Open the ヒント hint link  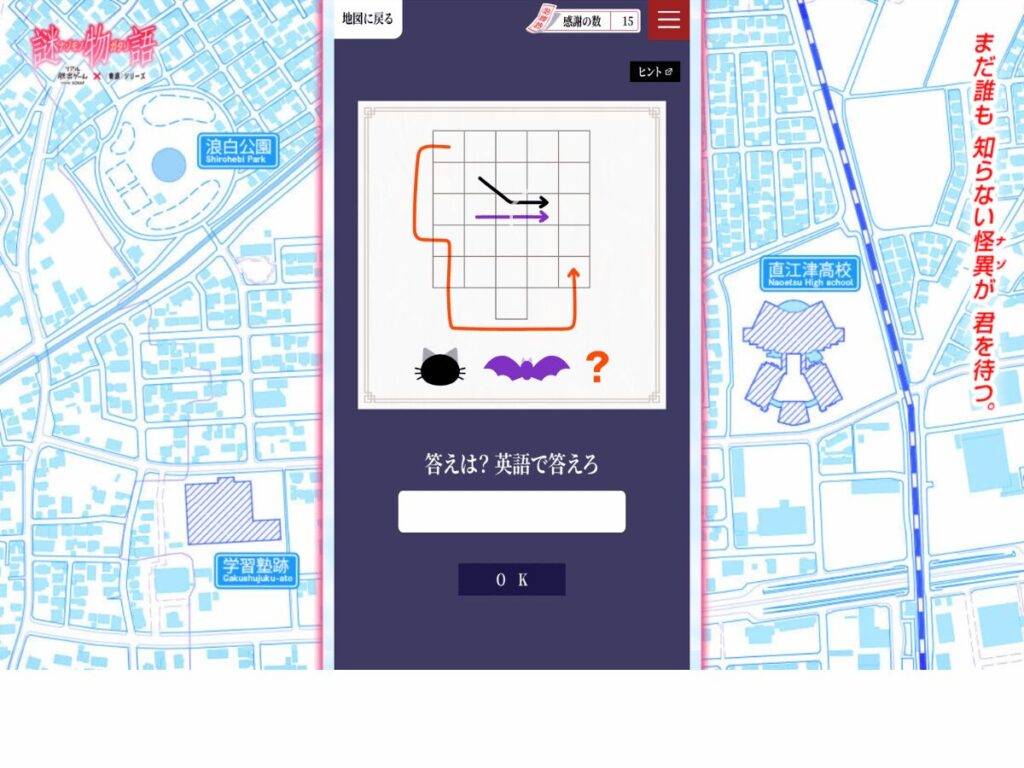pyautogui.click(x=655, y=72)
